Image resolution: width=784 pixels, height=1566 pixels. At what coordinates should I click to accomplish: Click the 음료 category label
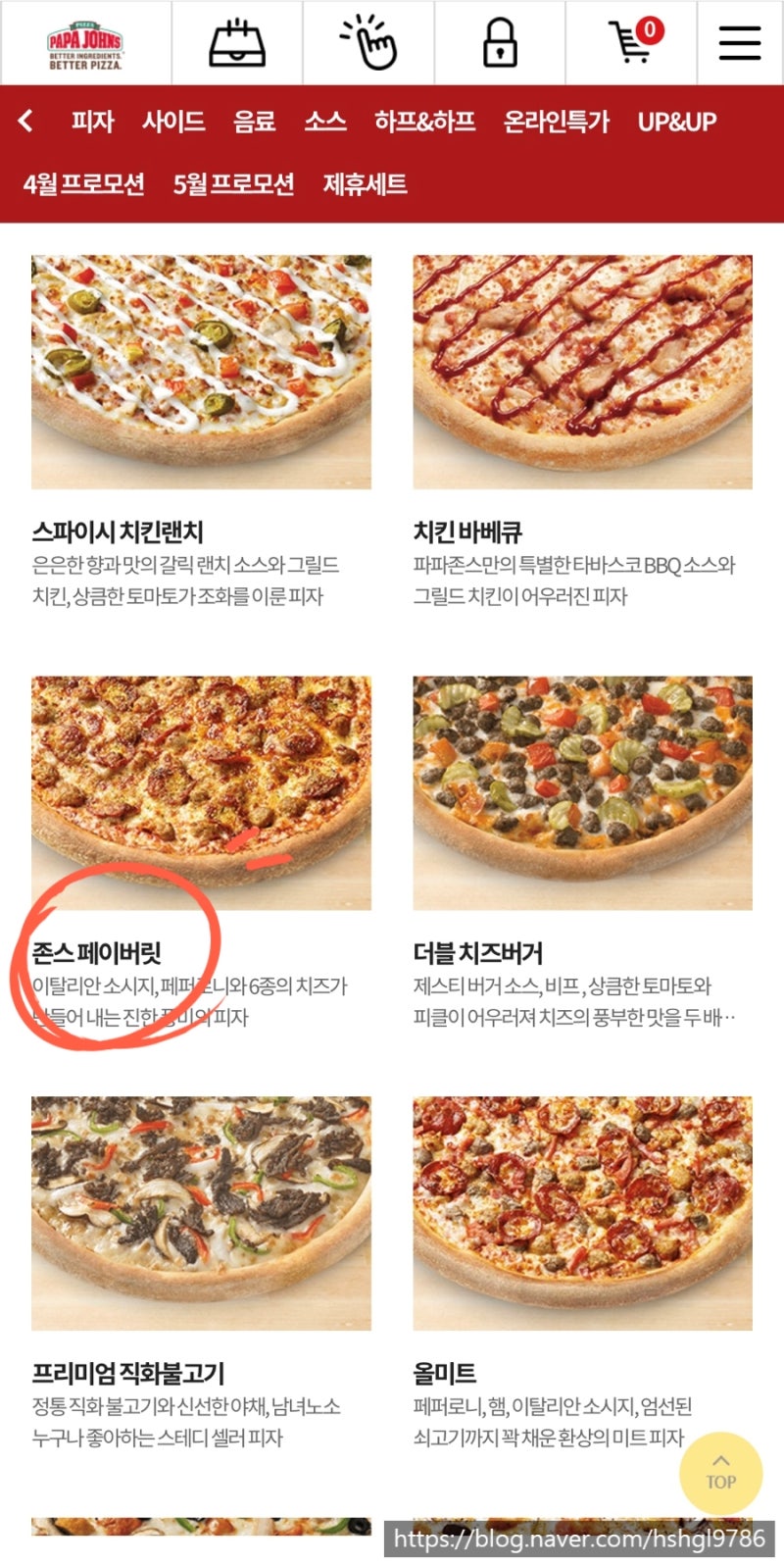(256, 122)
